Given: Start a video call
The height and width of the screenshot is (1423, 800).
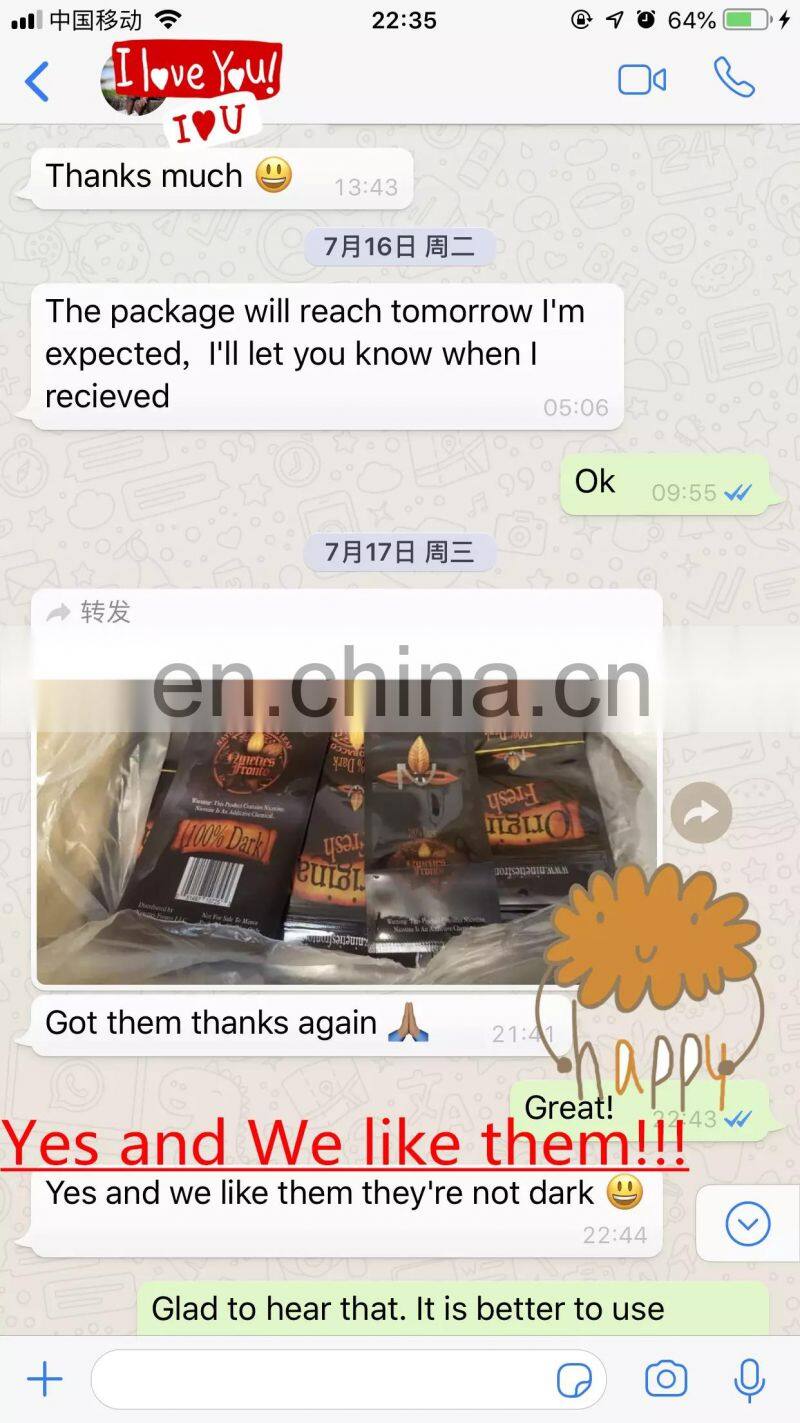Looking at the screenshot, I should coord(642,80).
